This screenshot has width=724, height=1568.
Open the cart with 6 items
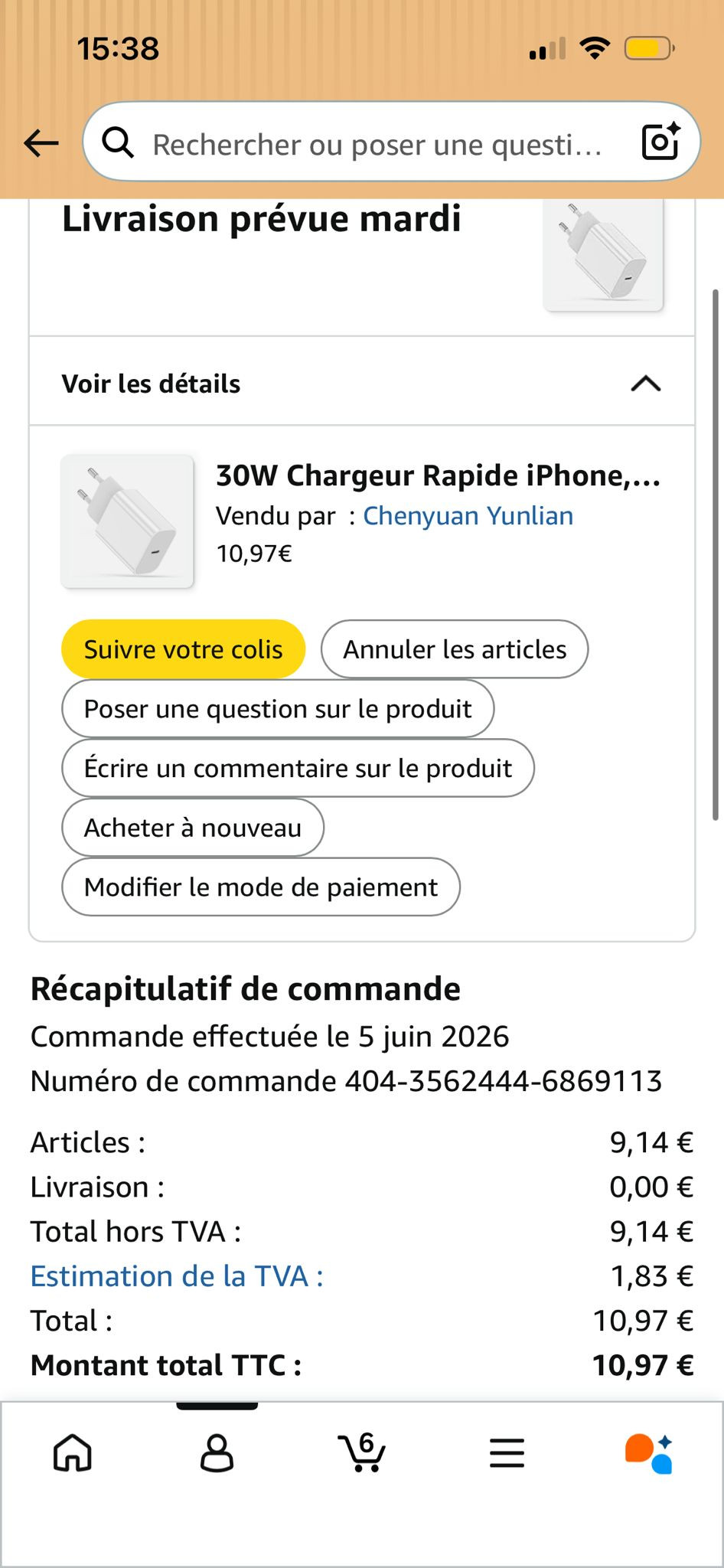tap(361, 1452)
